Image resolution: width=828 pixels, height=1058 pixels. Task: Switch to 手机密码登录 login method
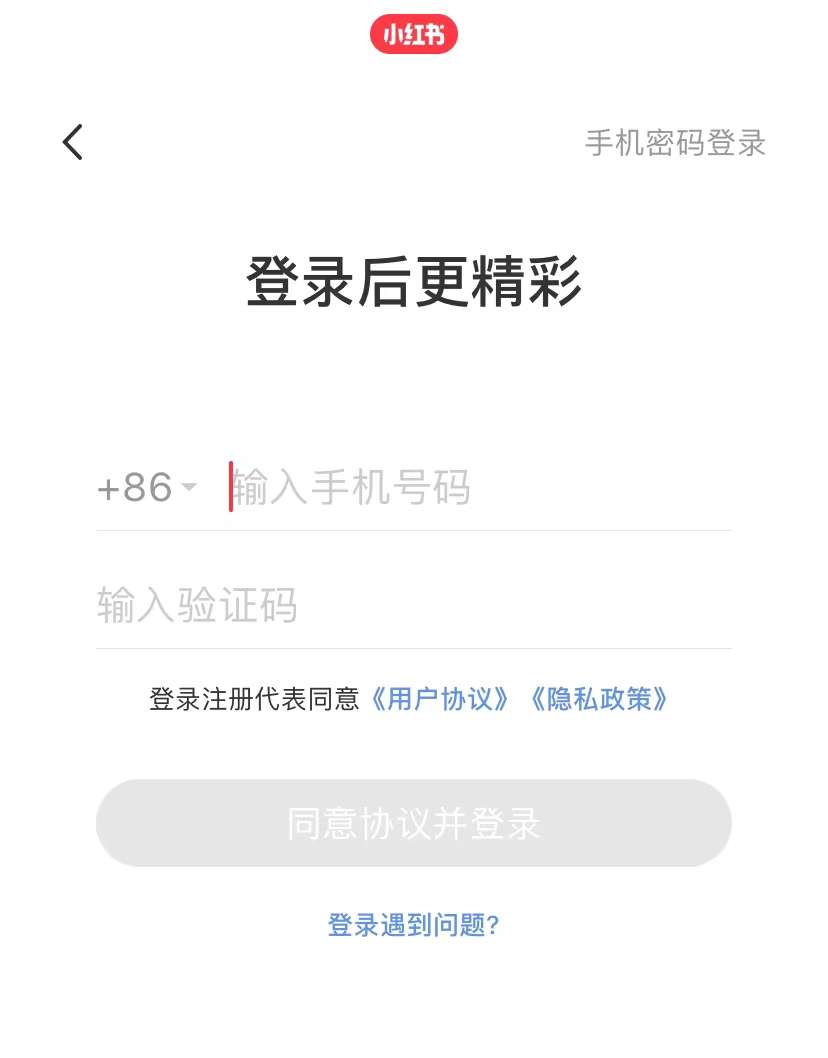675,143
